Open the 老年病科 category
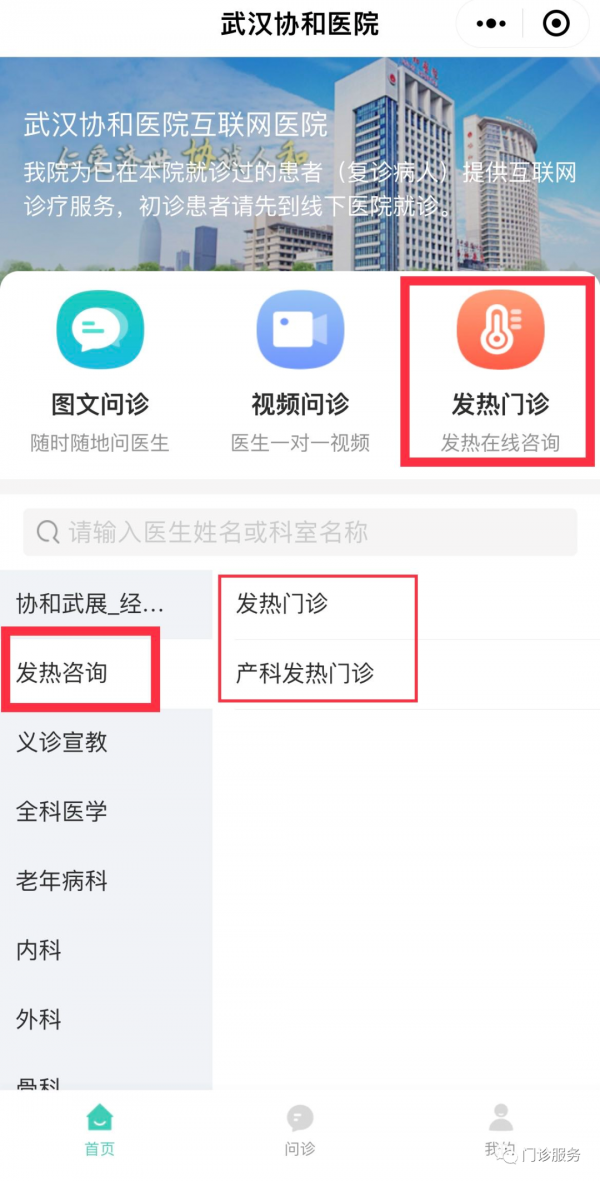 coord(62,881)
